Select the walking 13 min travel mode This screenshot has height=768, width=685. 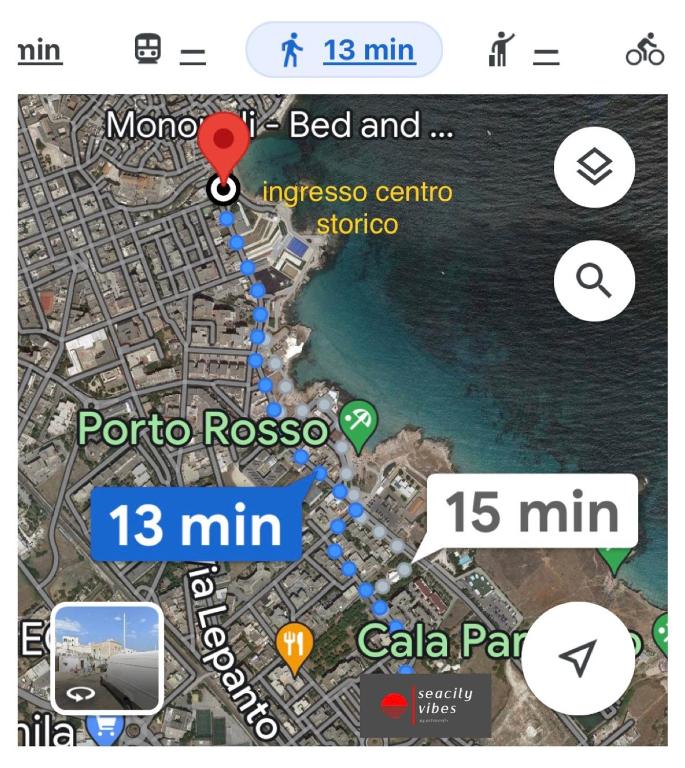(x=344, y=50)
